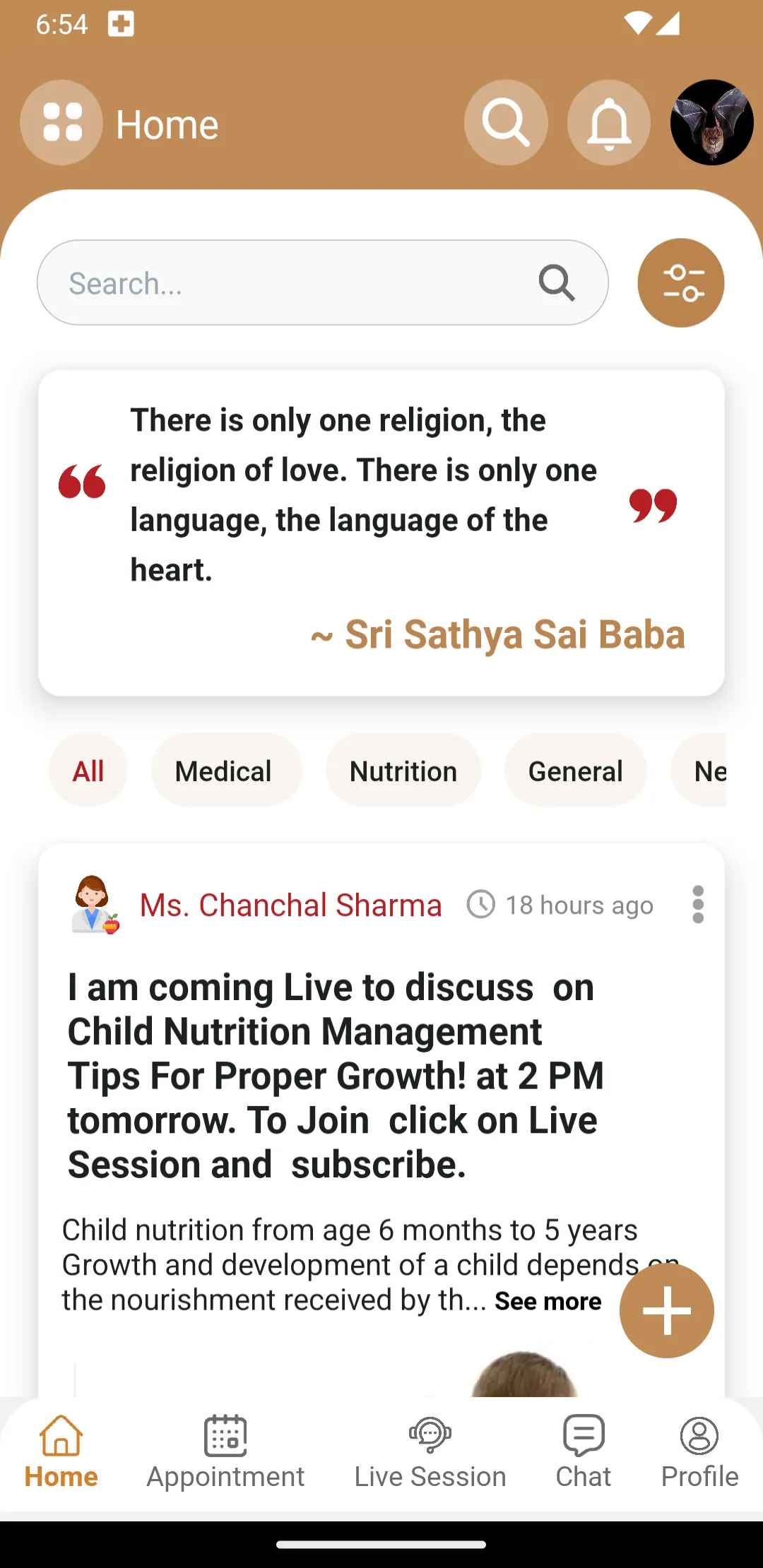The image size is (763, 1568).
Task: Open the grid menu button beside Home
Action: 61,123
